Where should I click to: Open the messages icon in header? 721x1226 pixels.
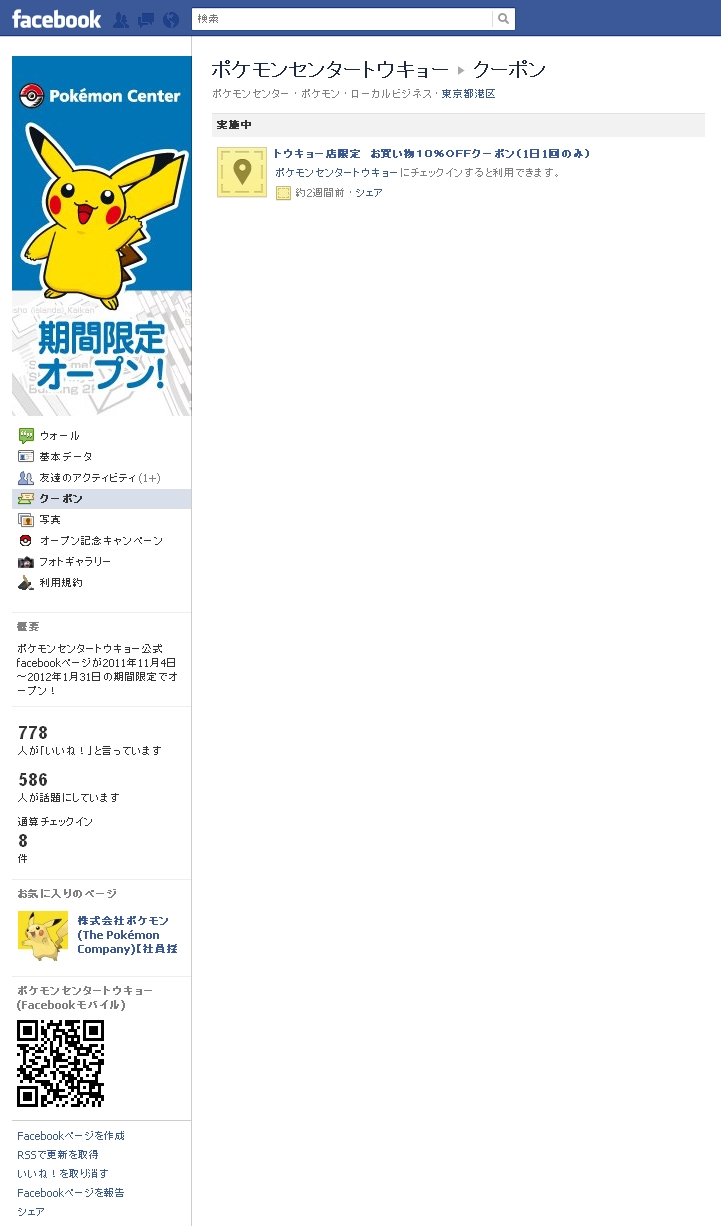(x=146, y=19)
